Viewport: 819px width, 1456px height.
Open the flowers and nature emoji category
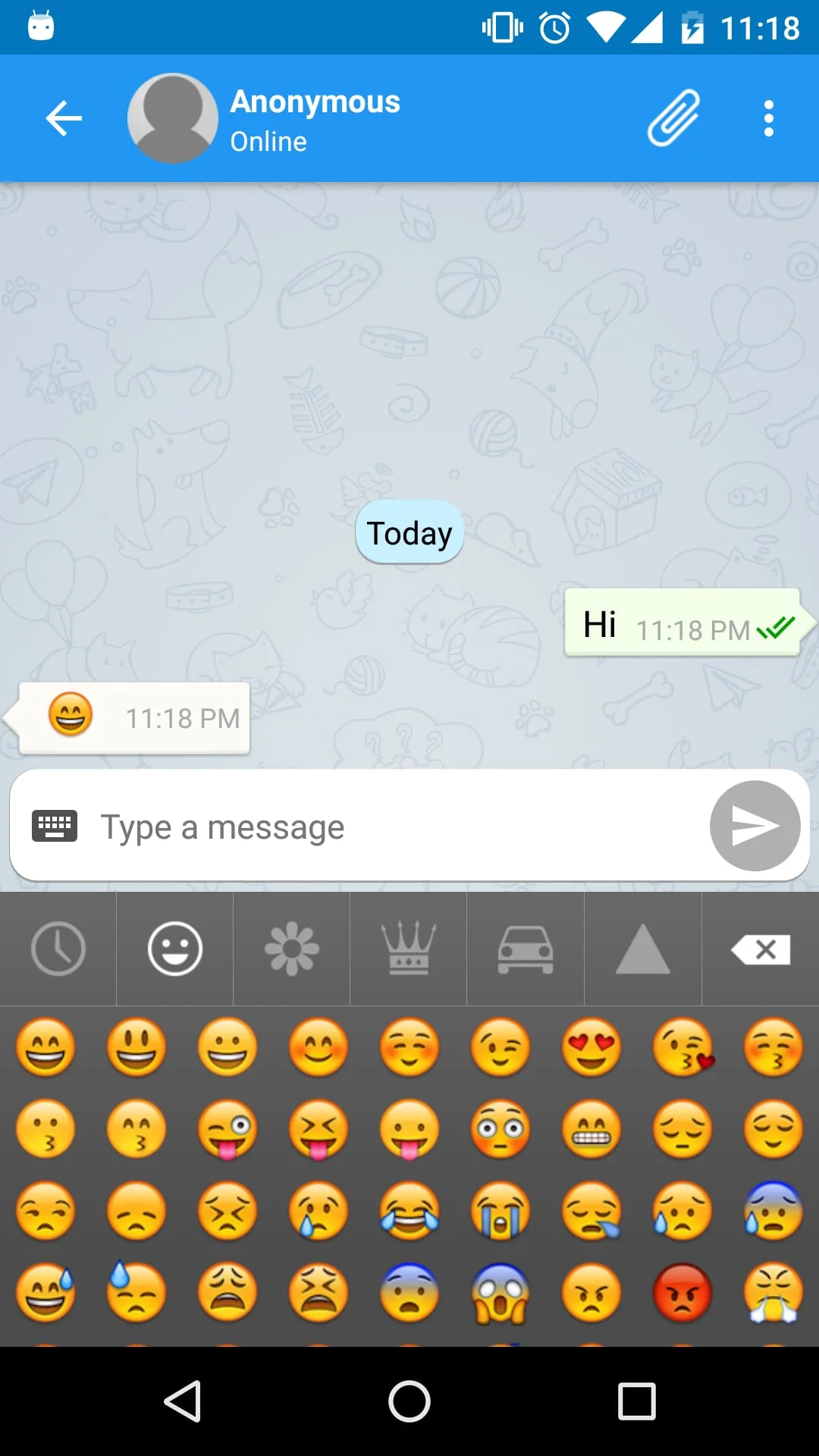coord(291,949)
